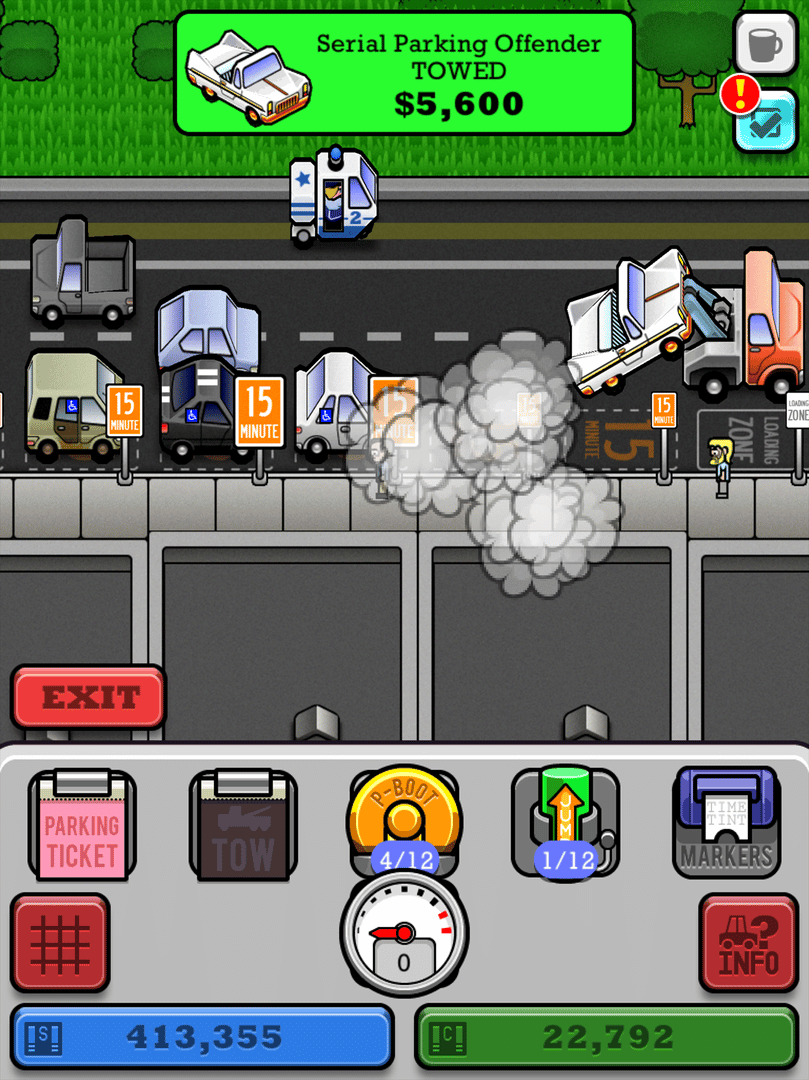Tap the red EXIT button
809x1080 pixels.
pos(88,697)
